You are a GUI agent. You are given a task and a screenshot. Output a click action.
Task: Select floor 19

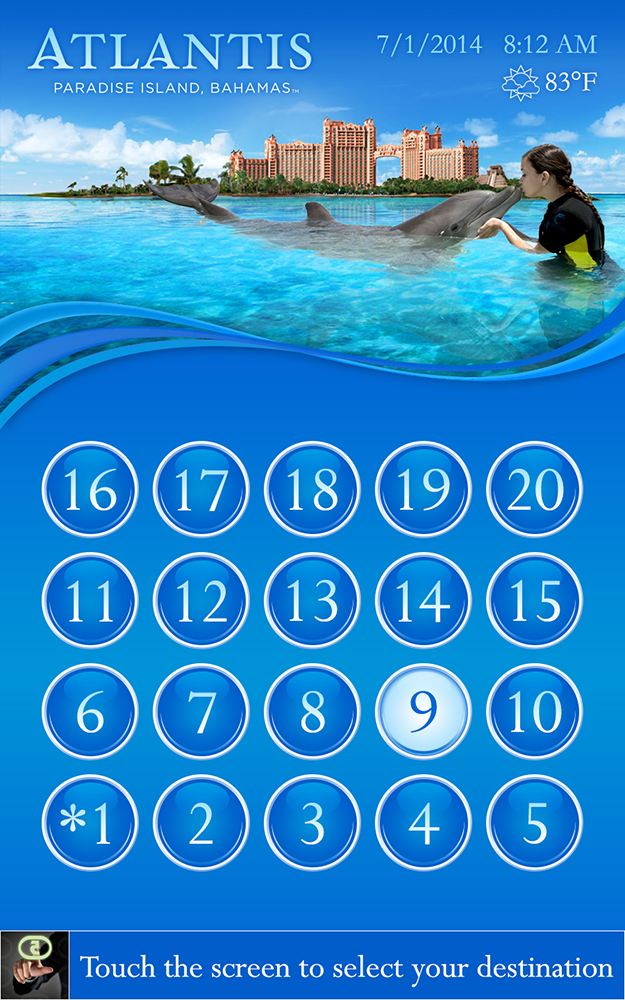coord(423,489)
